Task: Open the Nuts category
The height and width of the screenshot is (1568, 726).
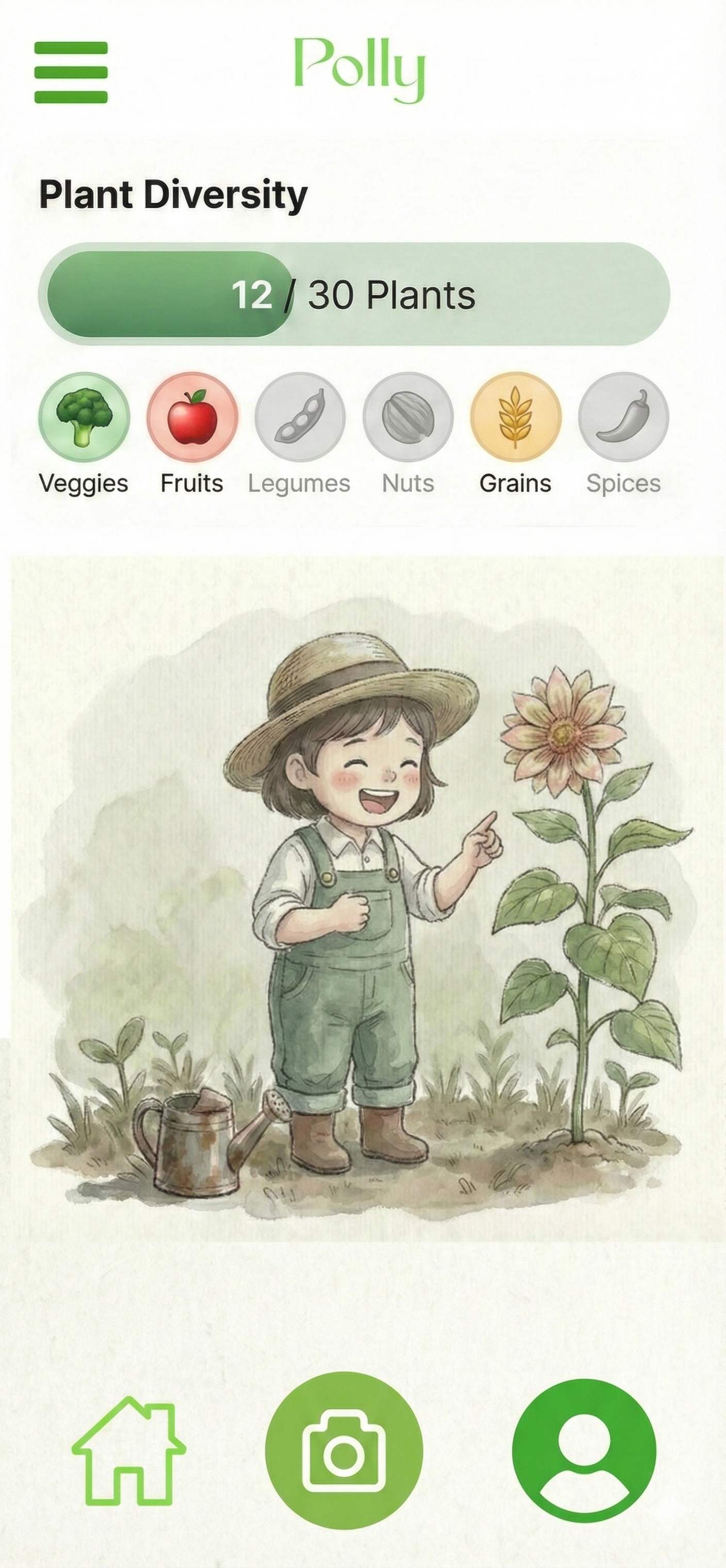Action: 408,418
